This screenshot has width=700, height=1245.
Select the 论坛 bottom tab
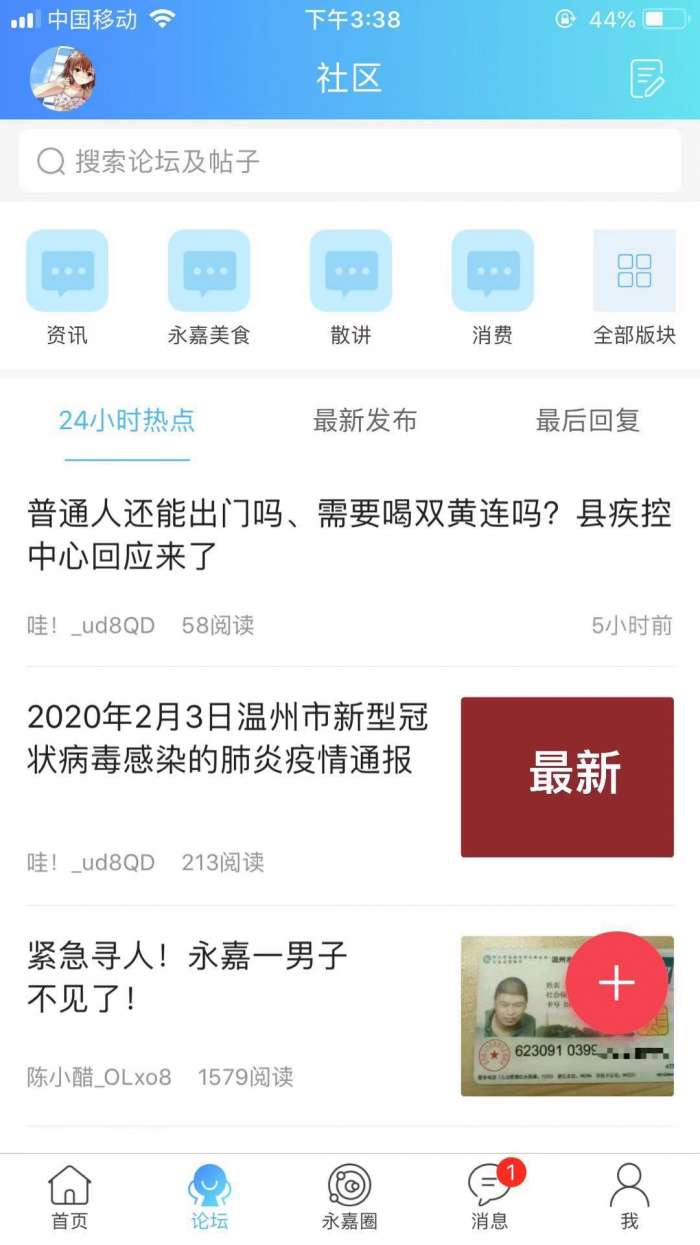click(x=210, y=1198)
